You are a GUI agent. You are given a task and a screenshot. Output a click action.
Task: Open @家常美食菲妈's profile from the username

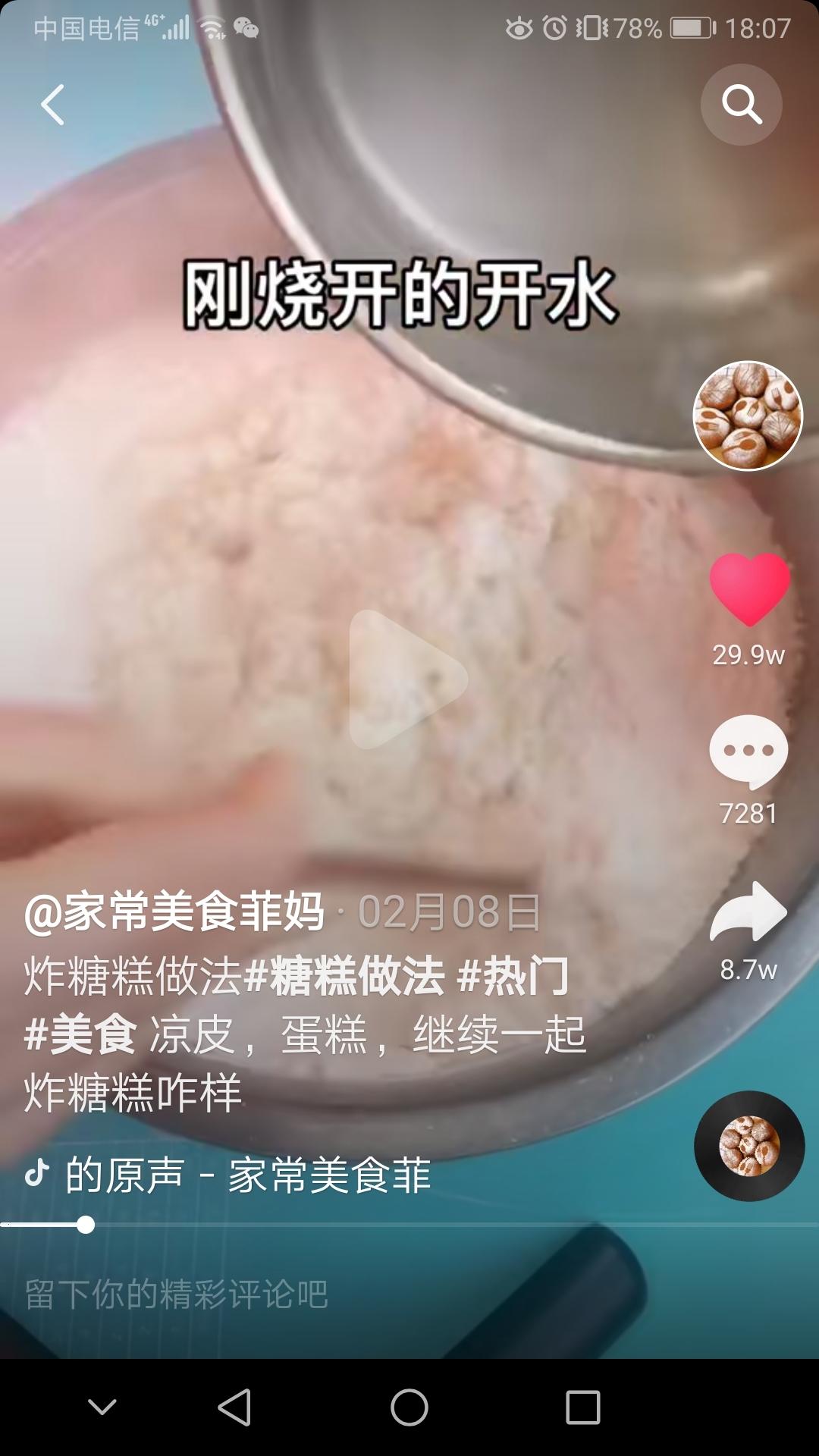point(175,912)
